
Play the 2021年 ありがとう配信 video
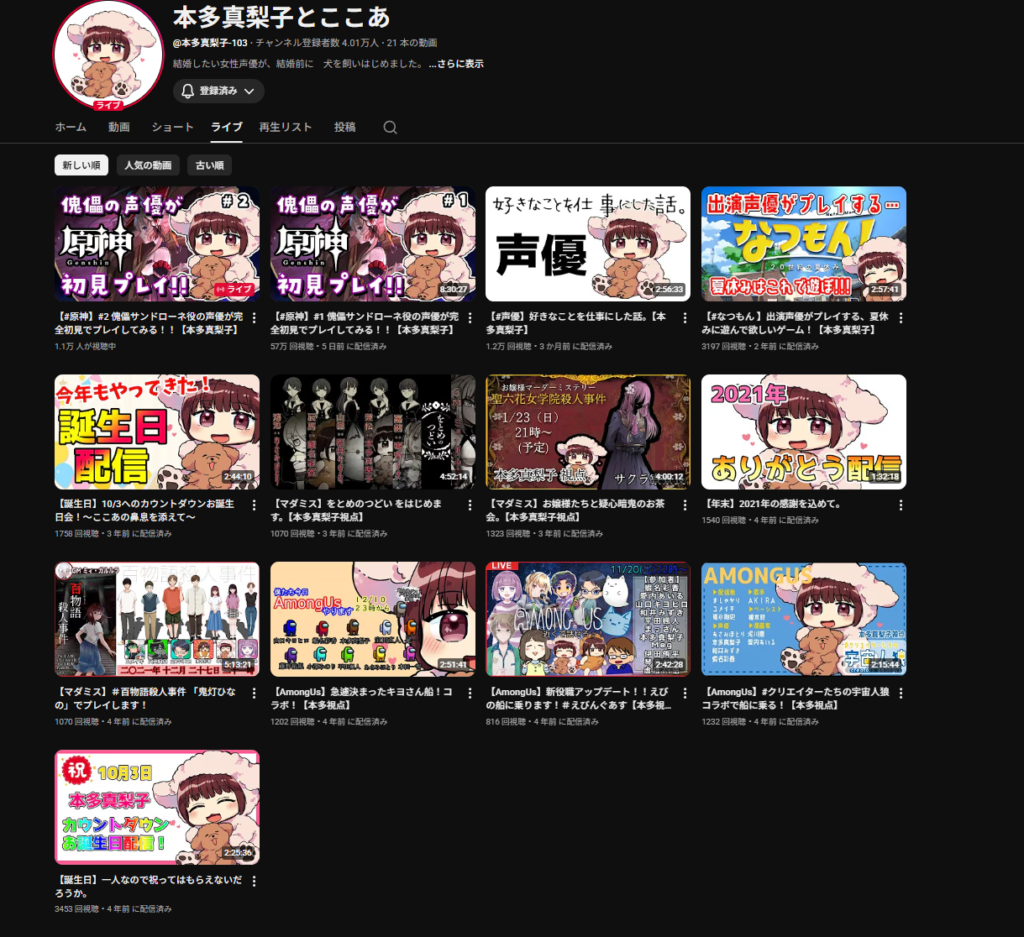tap(804, 432)
